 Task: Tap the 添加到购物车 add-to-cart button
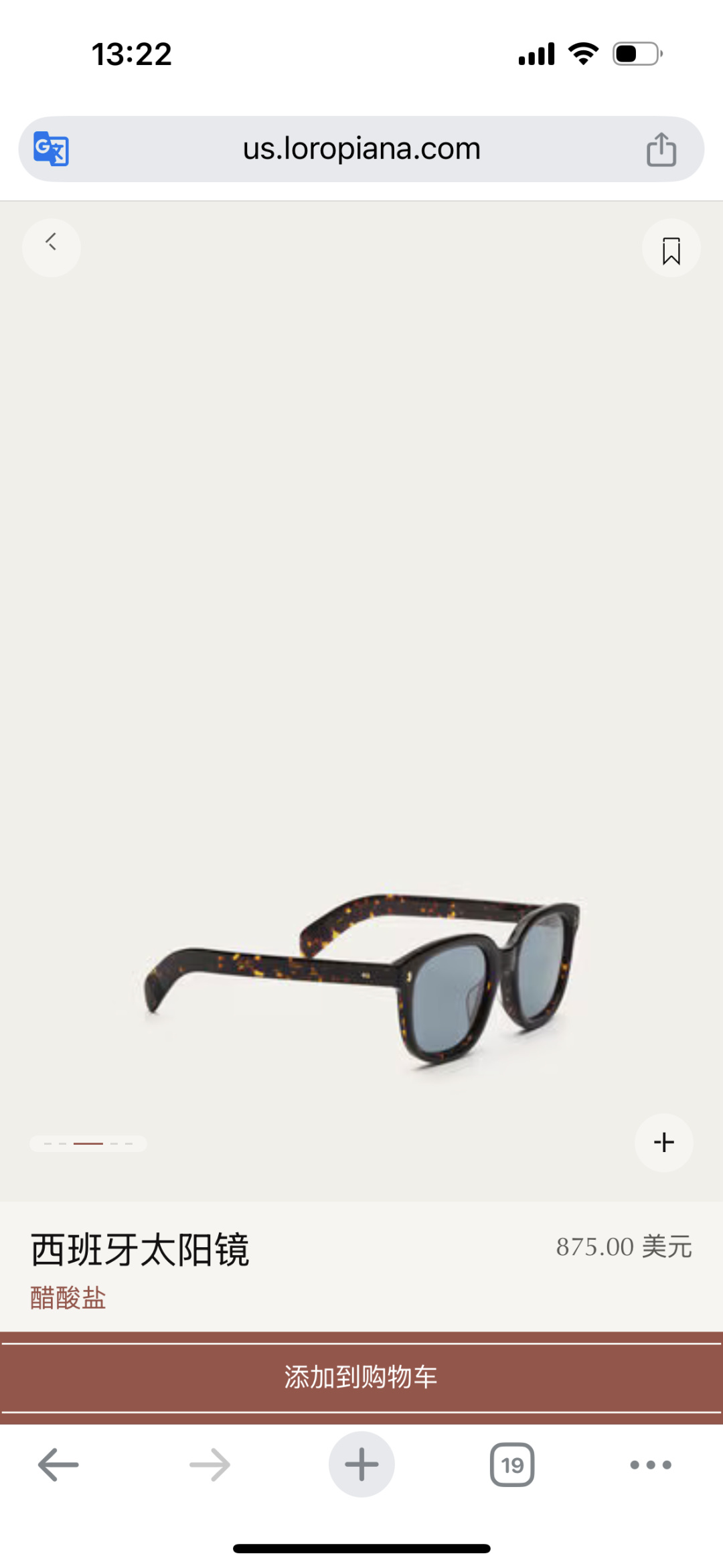pos(361,1378)
